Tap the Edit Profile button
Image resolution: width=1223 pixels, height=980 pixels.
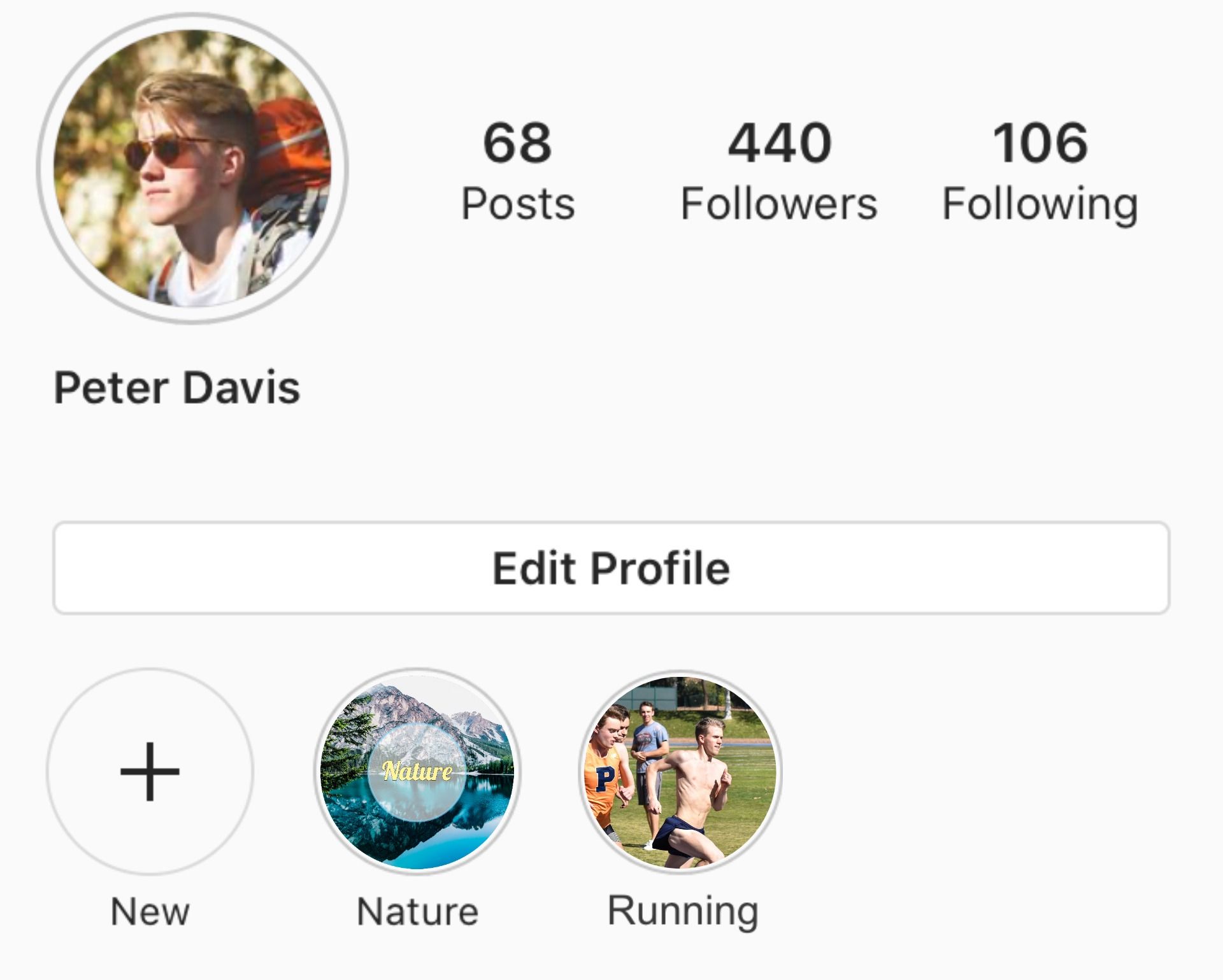pos(611,567)
